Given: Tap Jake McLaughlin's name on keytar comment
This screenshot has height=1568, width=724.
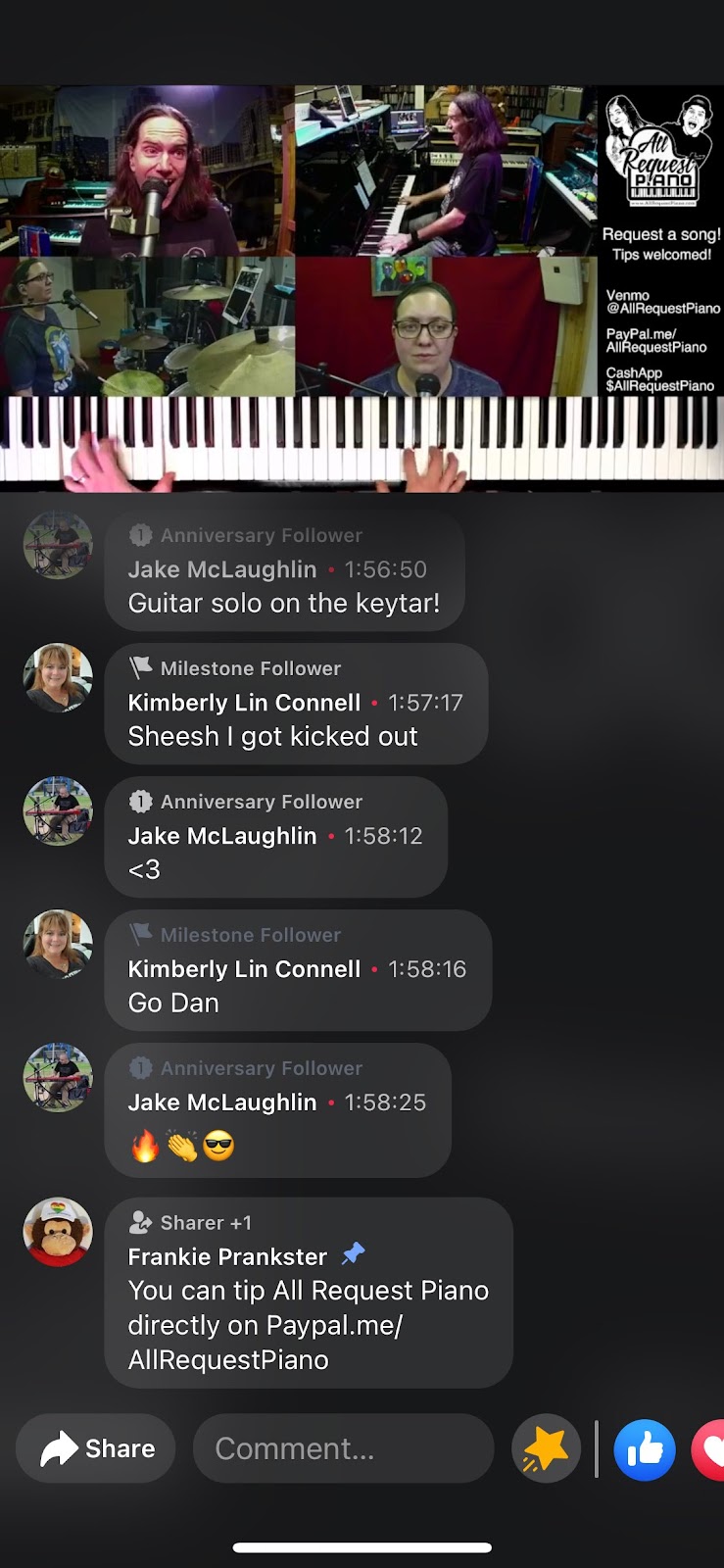Looking at the screenshot, I should click(x=222, y=569).
